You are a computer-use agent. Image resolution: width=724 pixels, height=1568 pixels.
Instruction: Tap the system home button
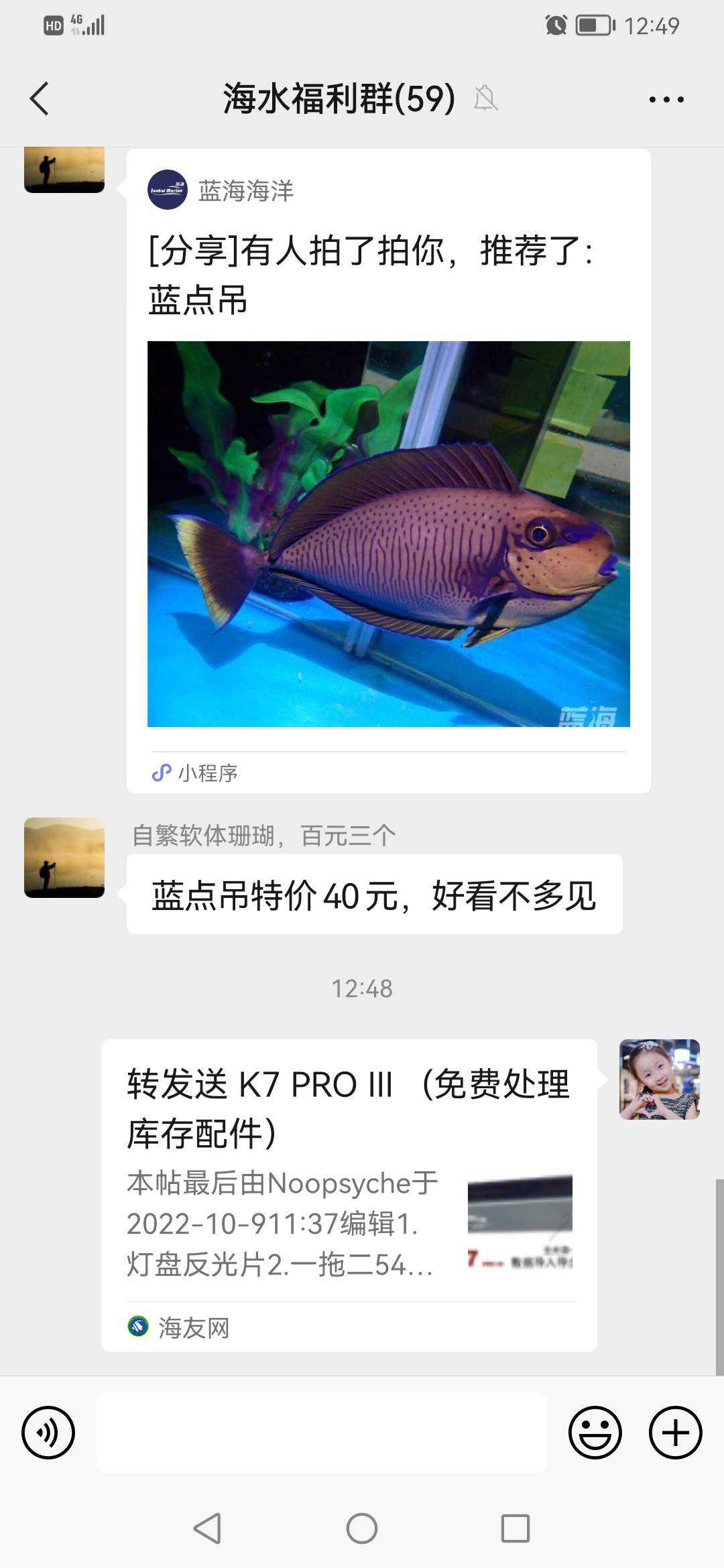362,1529
